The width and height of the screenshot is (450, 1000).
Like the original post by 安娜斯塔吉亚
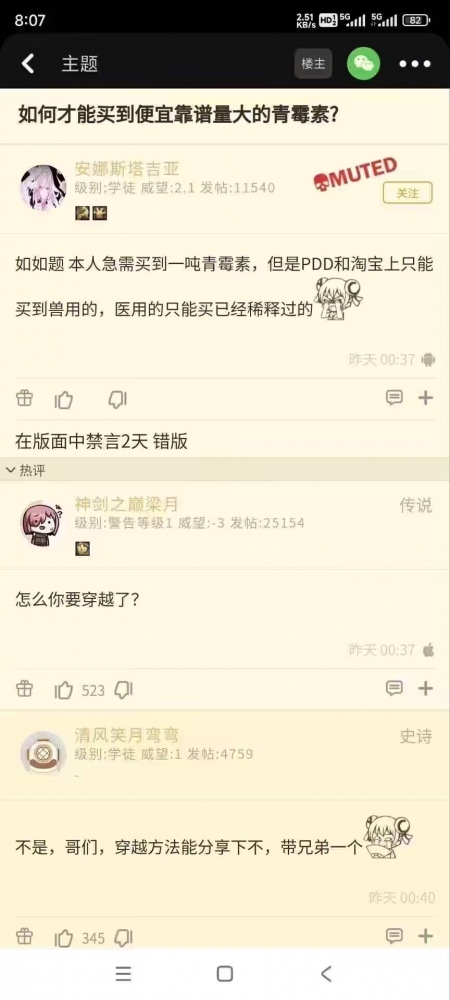coord(64,400)
